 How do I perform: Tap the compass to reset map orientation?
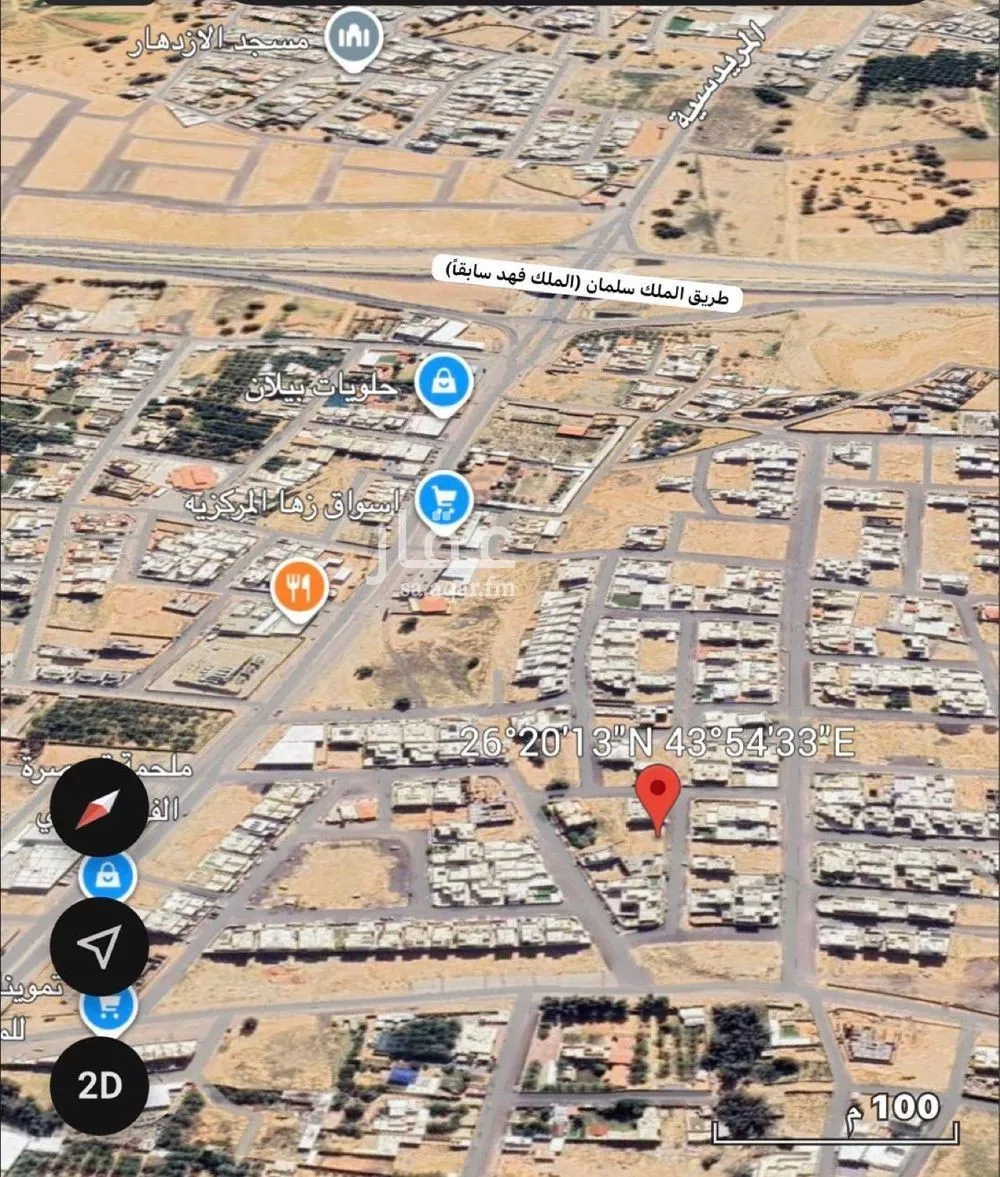point(99,806)
